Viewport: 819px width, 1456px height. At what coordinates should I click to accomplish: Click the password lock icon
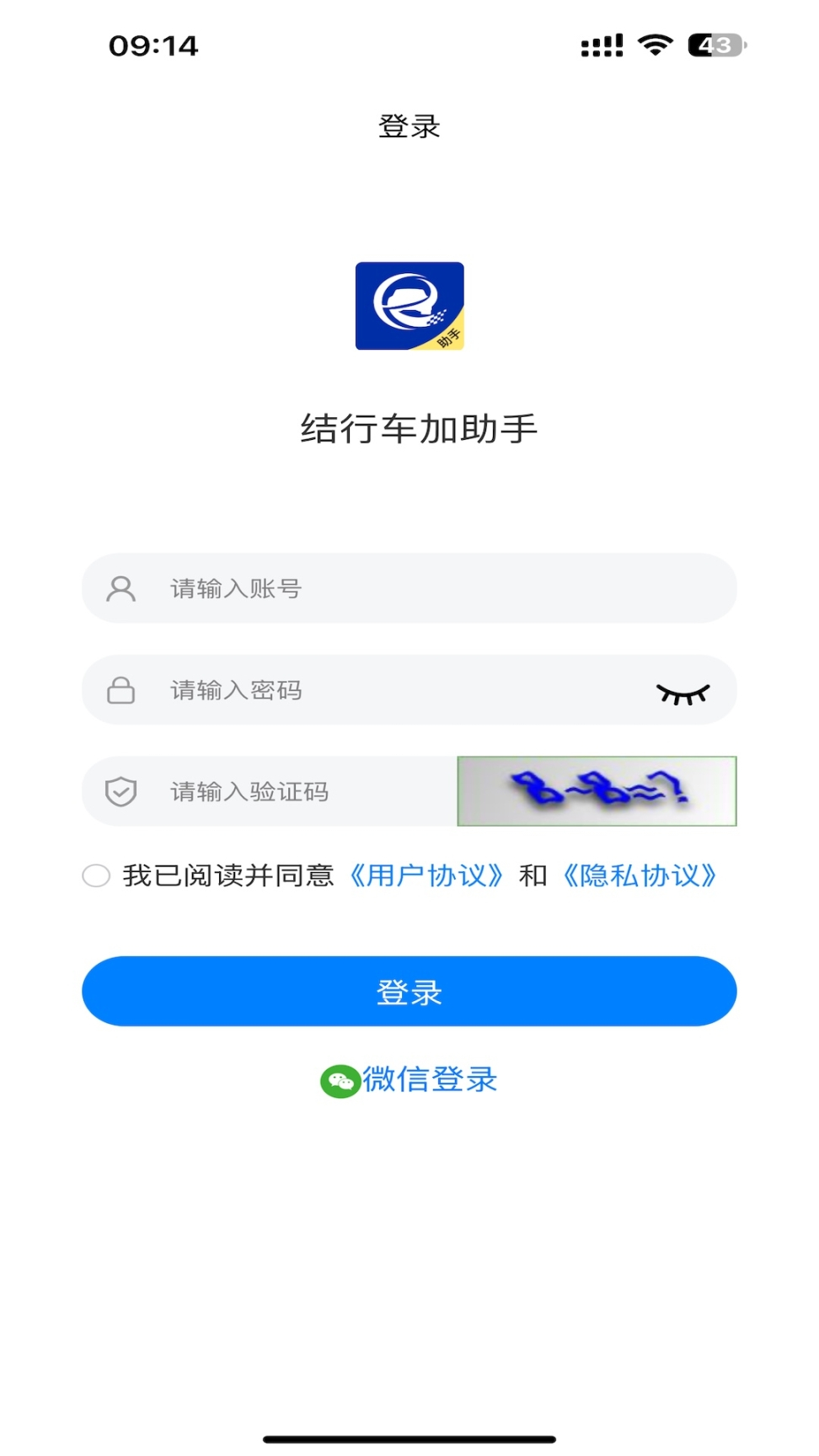(120, 690)
